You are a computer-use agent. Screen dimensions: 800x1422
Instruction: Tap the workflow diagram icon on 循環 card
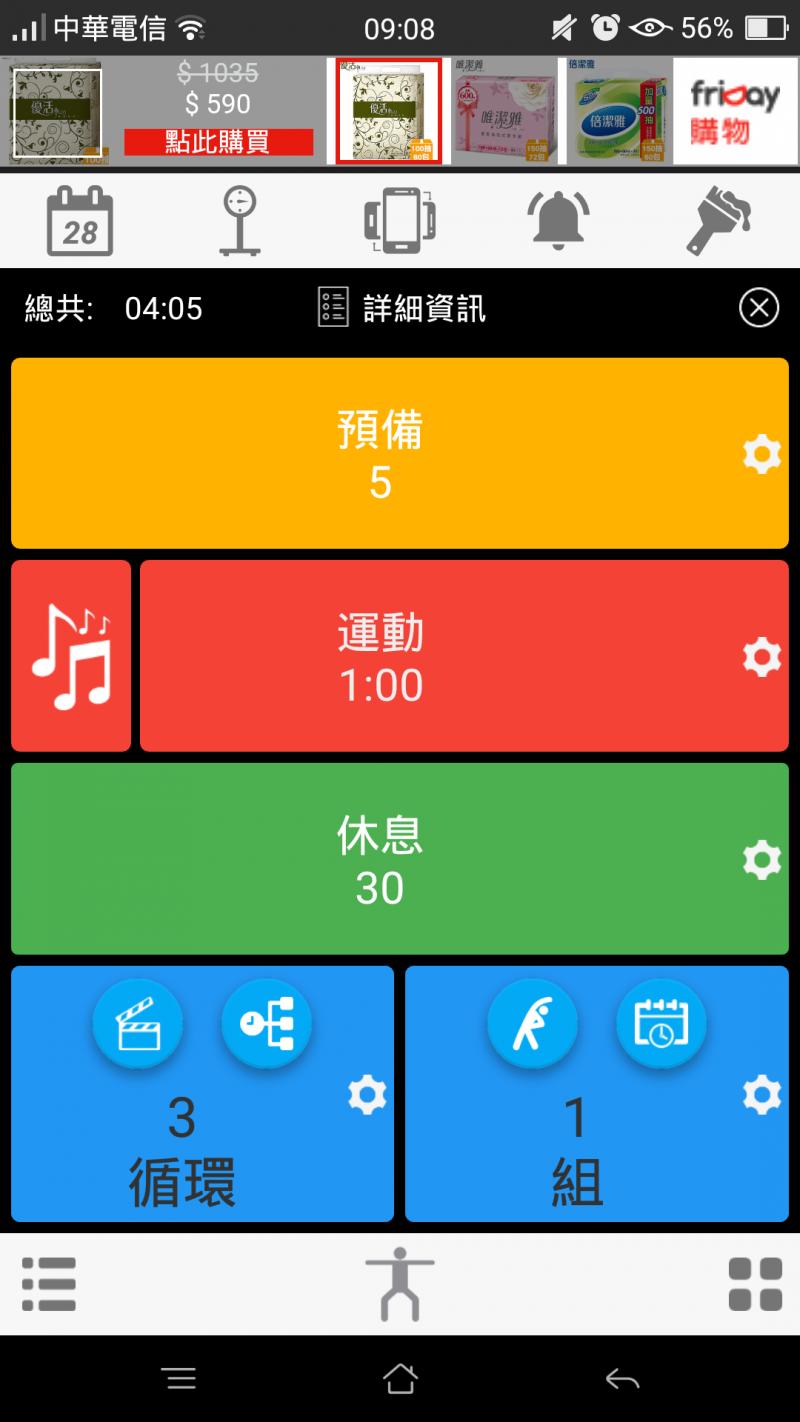click(x=267, y=1025)
